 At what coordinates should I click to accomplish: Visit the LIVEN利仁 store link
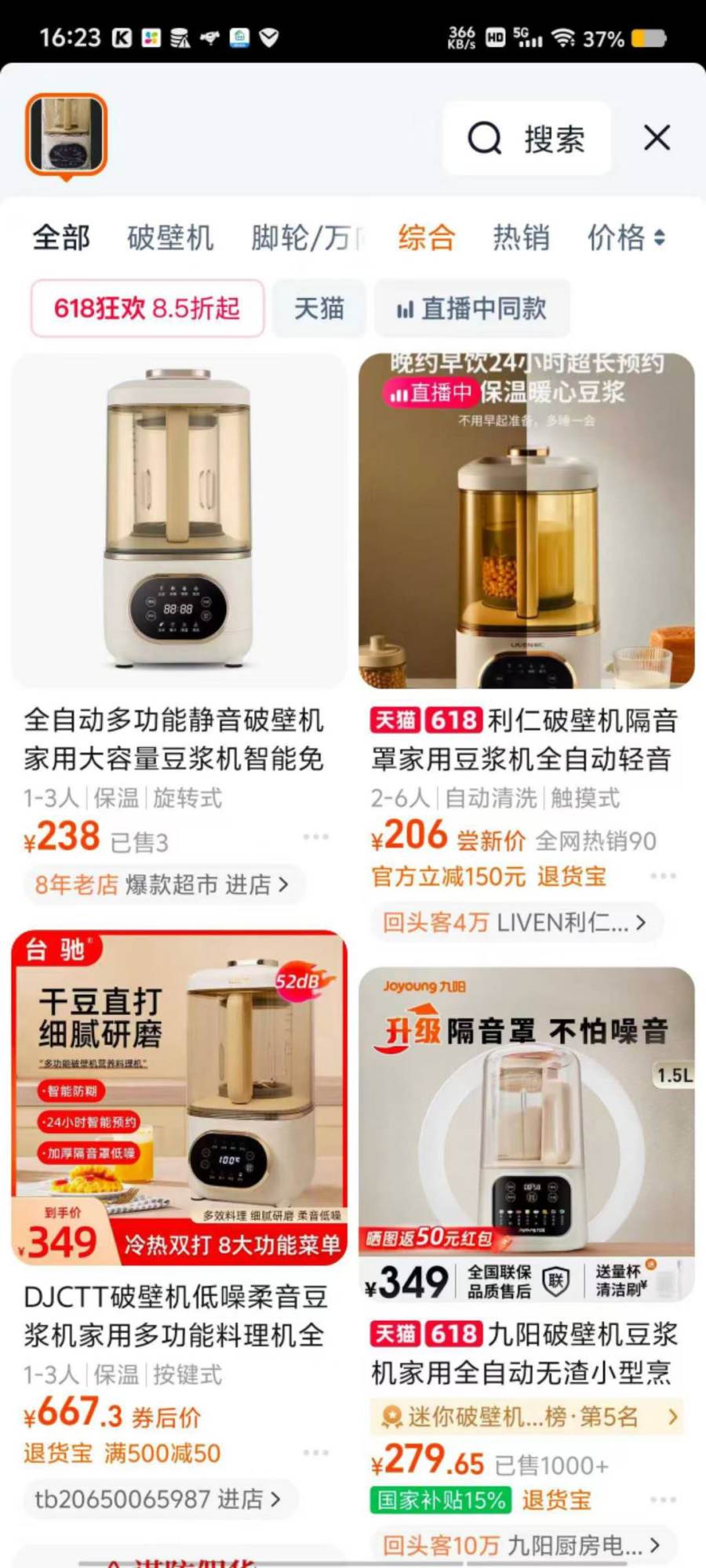(x=515, y=922)
